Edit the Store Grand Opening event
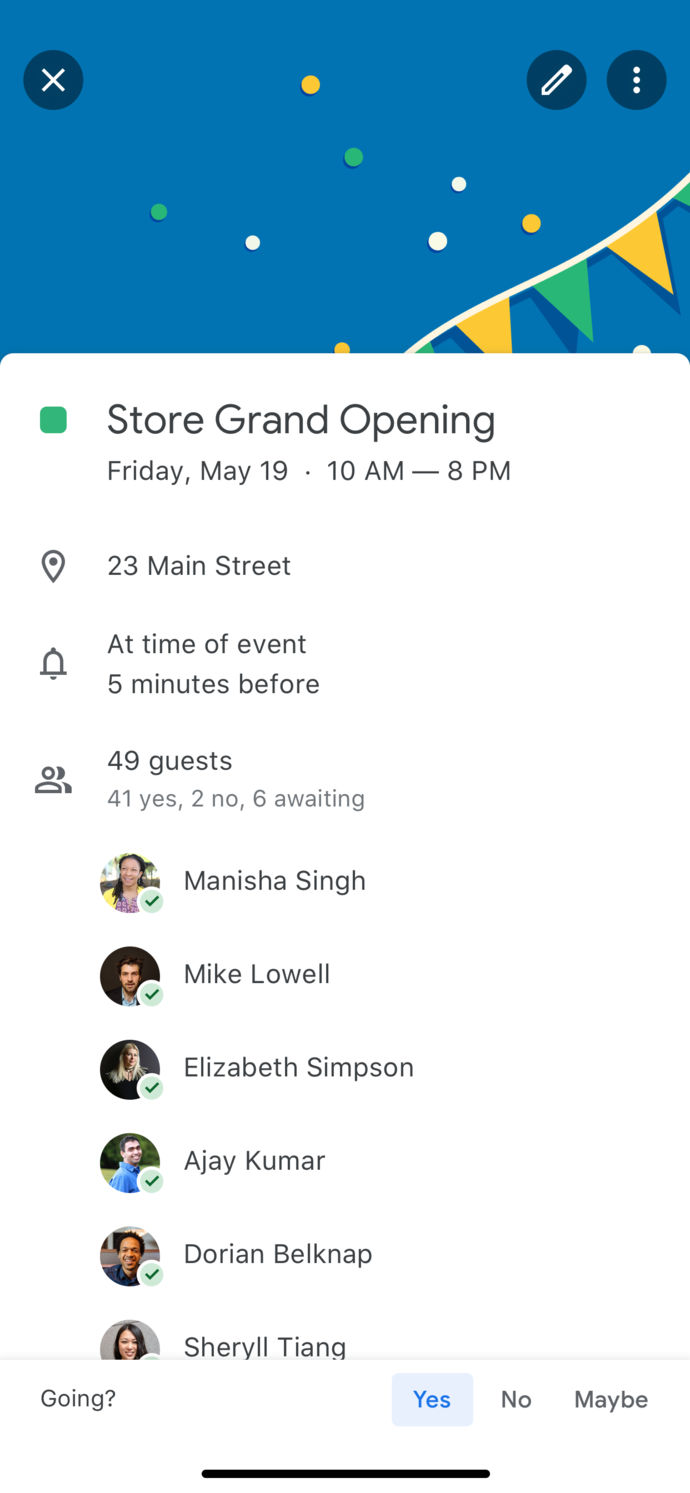The width and height of the screenshot is (690, 1493). pyautogui.click(x=556, y=80)
